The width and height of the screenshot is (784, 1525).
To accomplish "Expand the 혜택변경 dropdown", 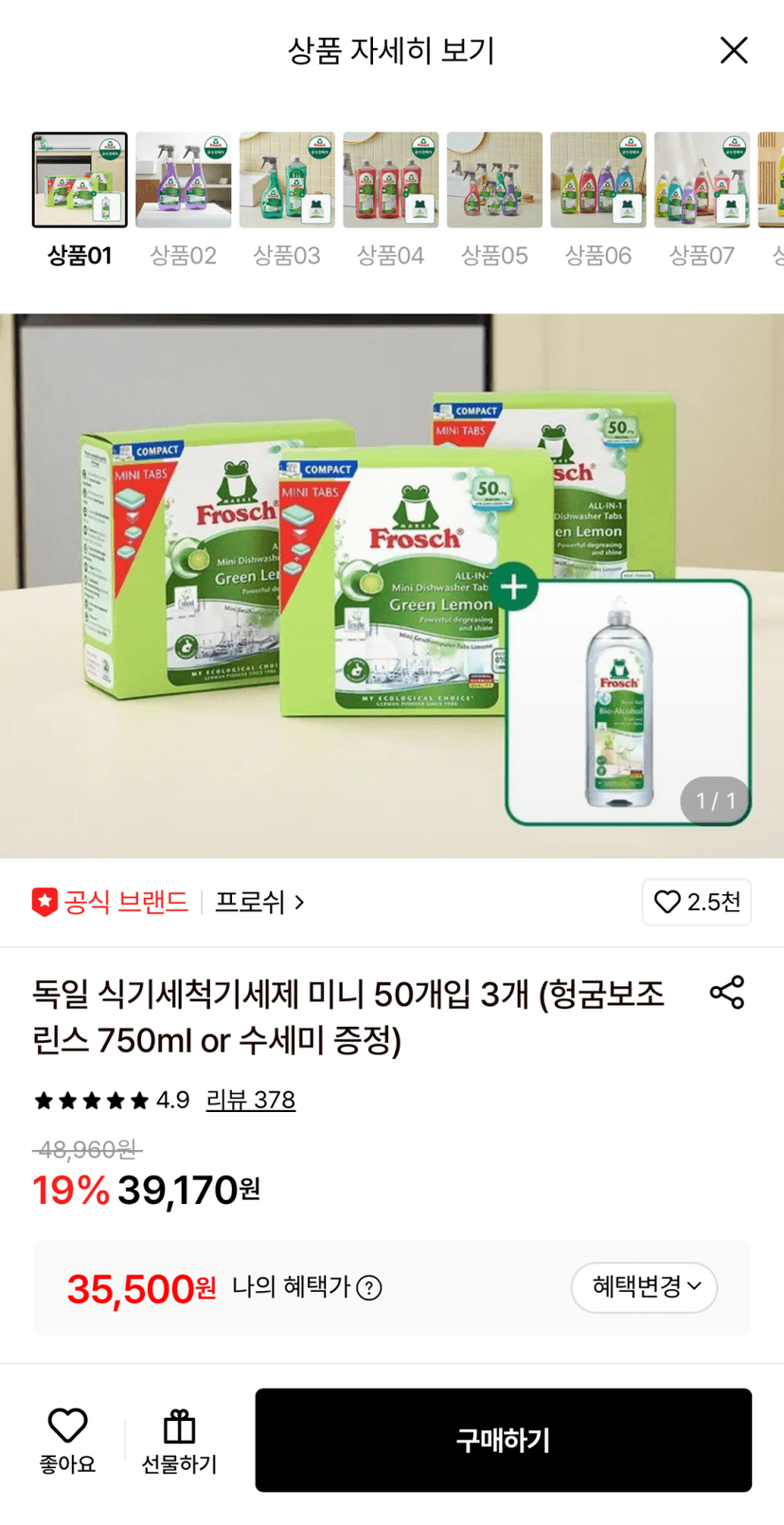I will (x=644, y=1287).
